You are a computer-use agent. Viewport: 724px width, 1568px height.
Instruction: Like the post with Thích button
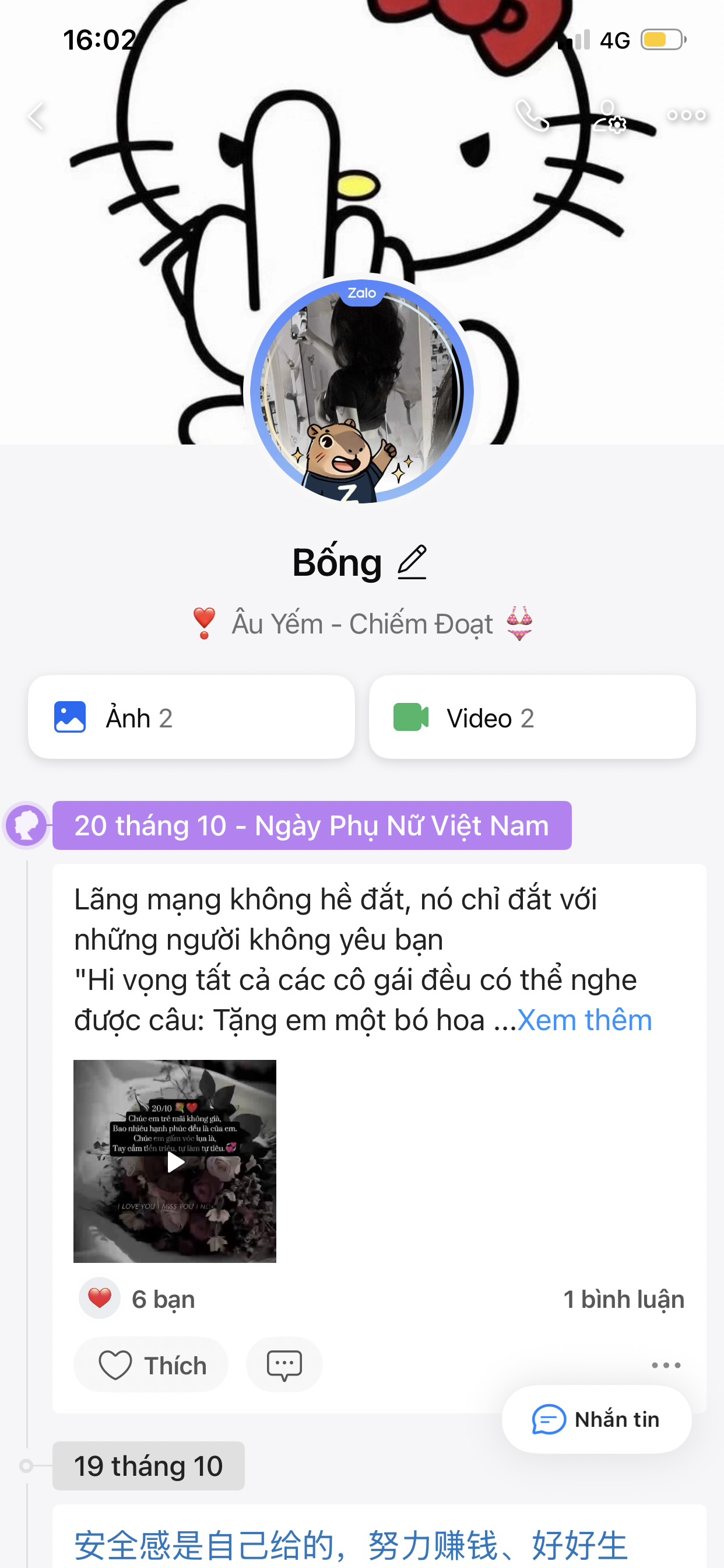[x=152, y=1364]
